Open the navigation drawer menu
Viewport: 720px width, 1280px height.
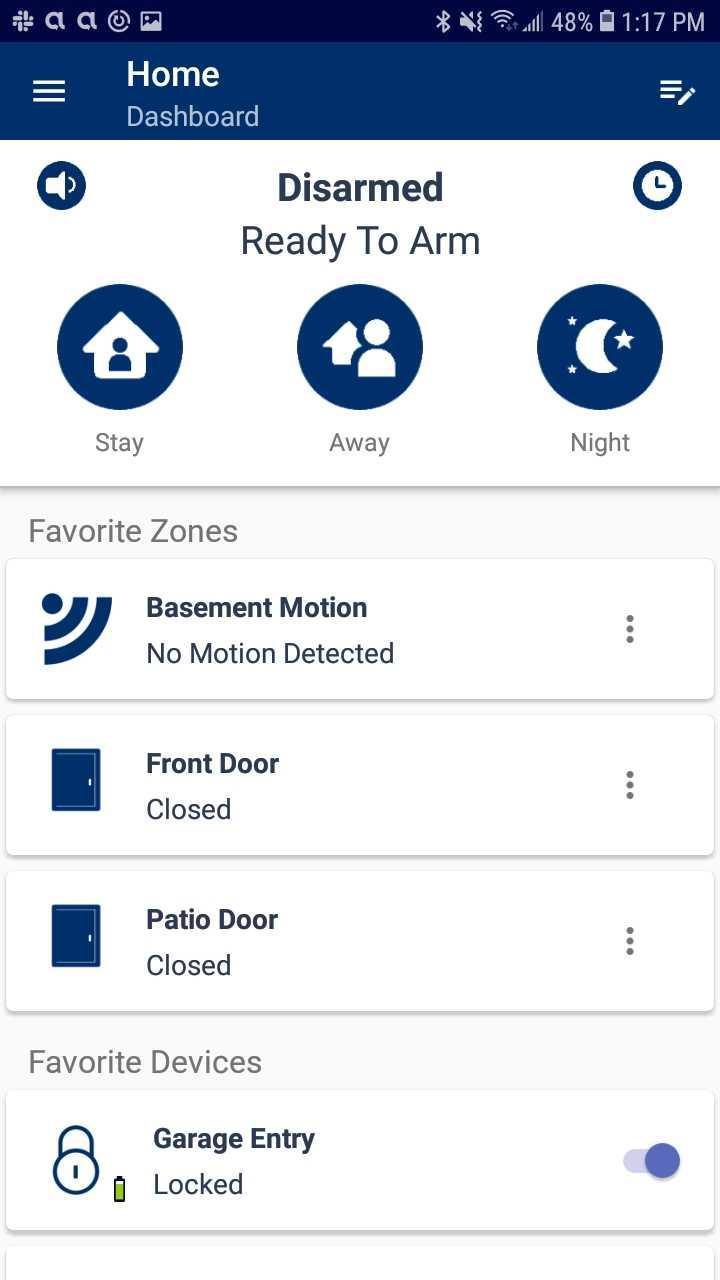click(48, 91)
